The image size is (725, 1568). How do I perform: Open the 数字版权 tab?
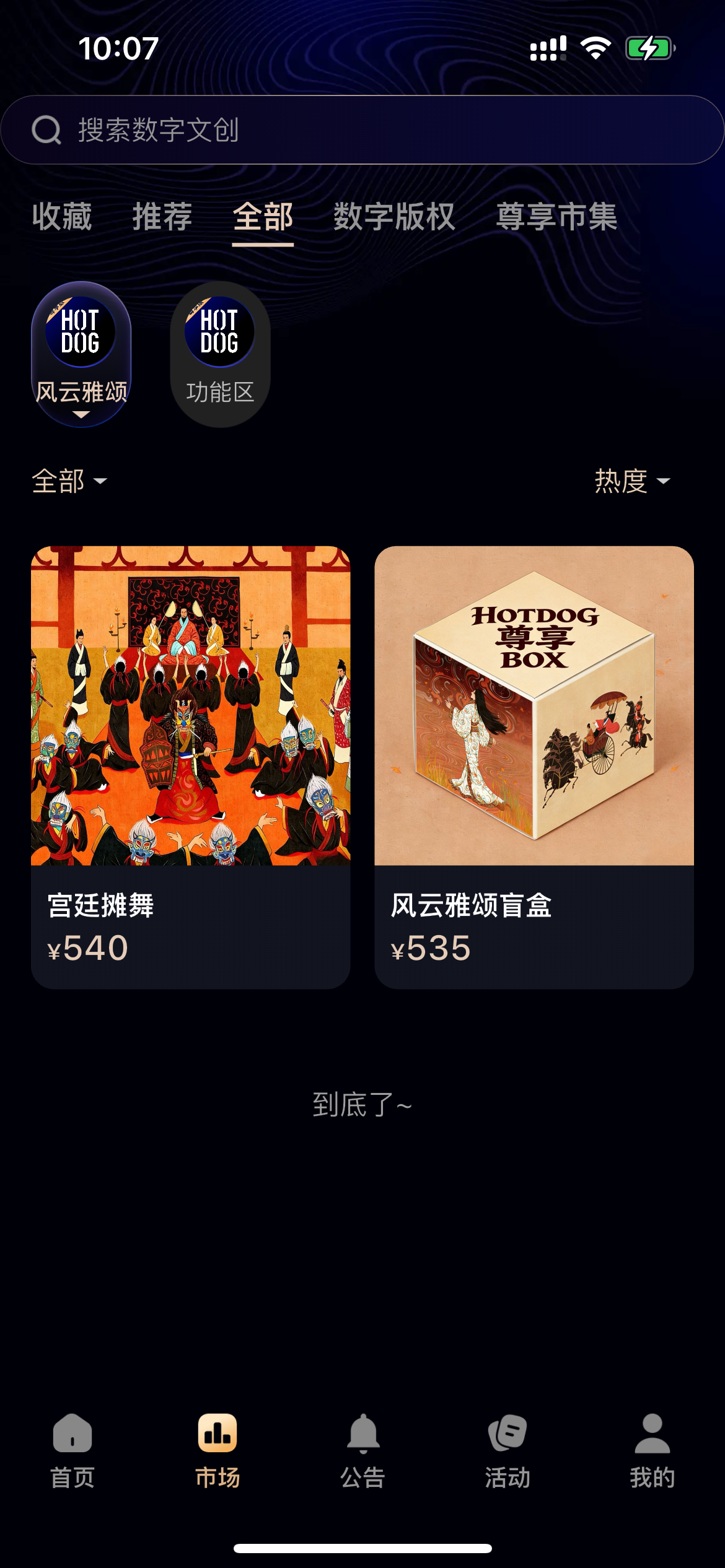tap(394, 217)
